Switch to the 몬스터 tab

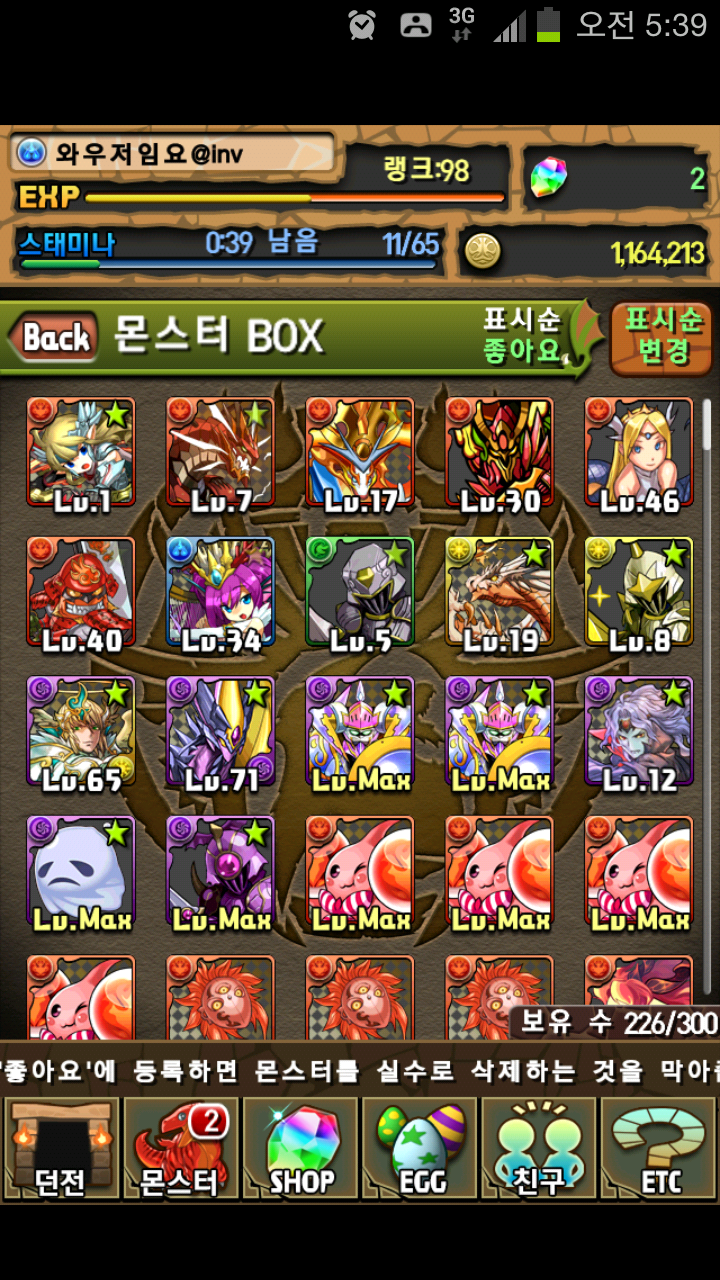[x=181, y=1148]
